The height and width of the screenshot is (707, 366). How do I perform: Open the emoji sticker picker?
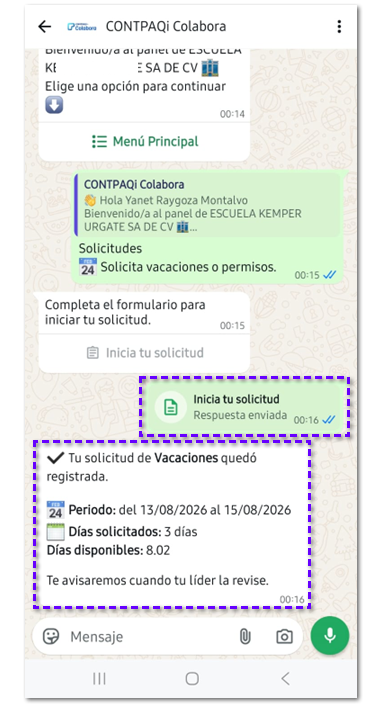click(x=51, y=637)
